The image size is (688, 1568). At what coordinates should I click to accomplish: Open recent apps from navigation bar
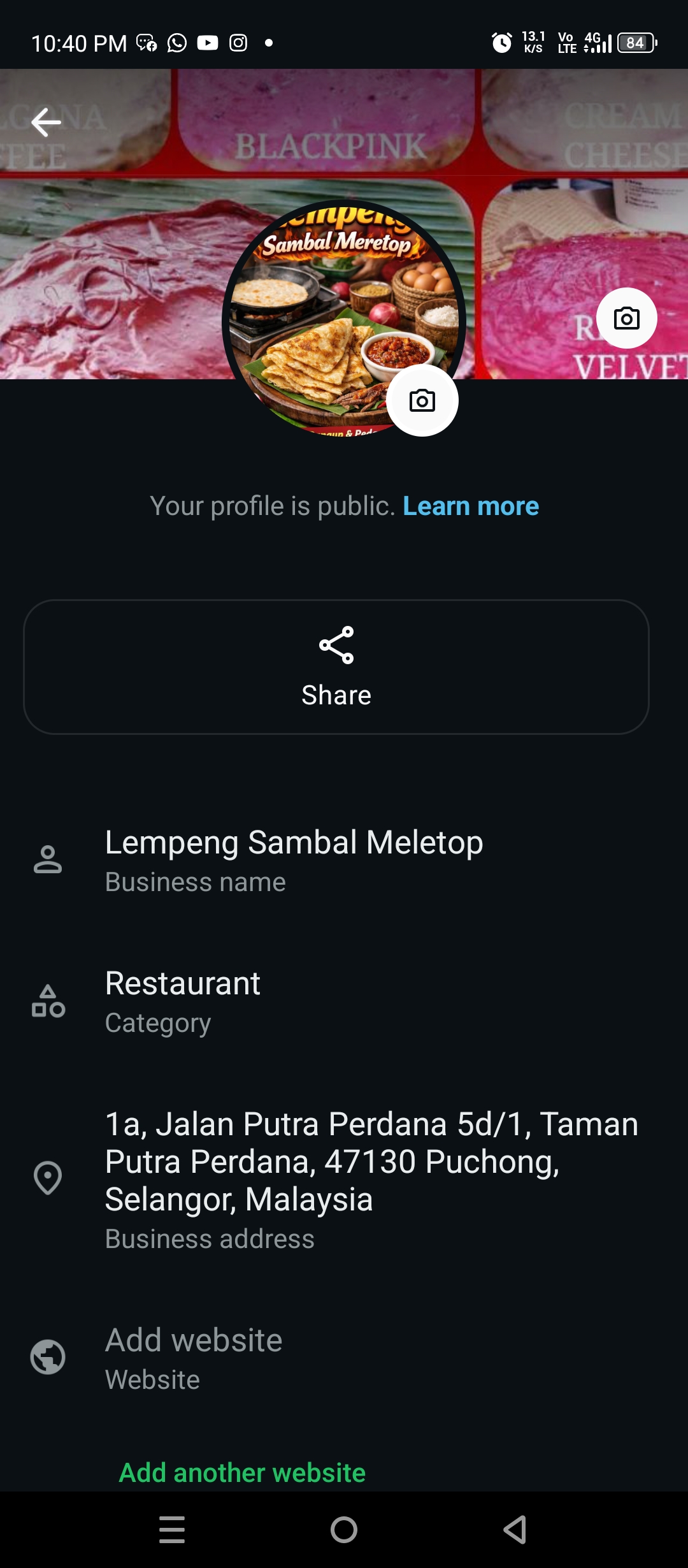coord(172,1530)
